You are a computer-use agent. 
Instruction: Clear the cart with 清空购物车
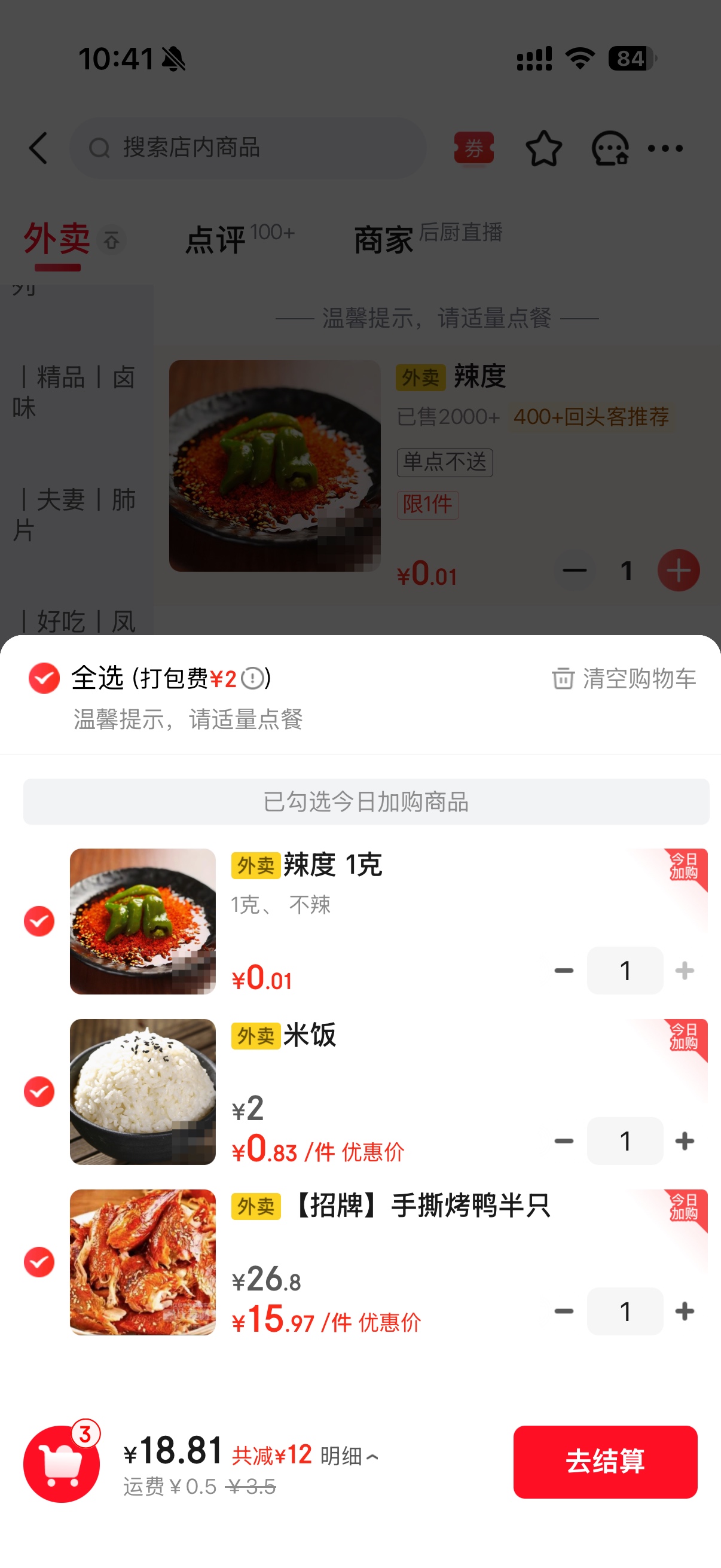tap(624, 678)
